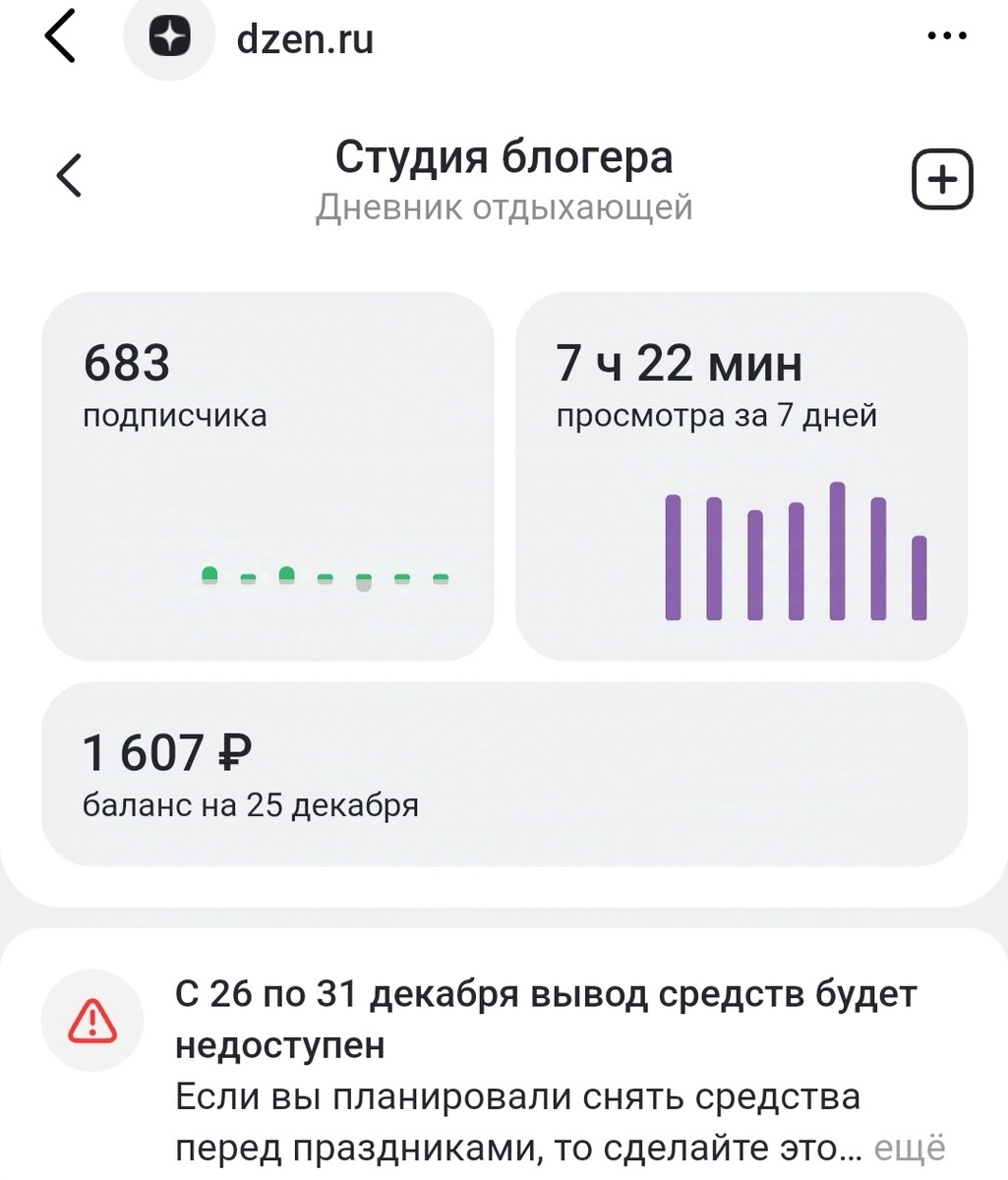This screenshot has height=1180, width=1008.
Task: Tap the plus icon to create new content
Action: coord(941,177)
